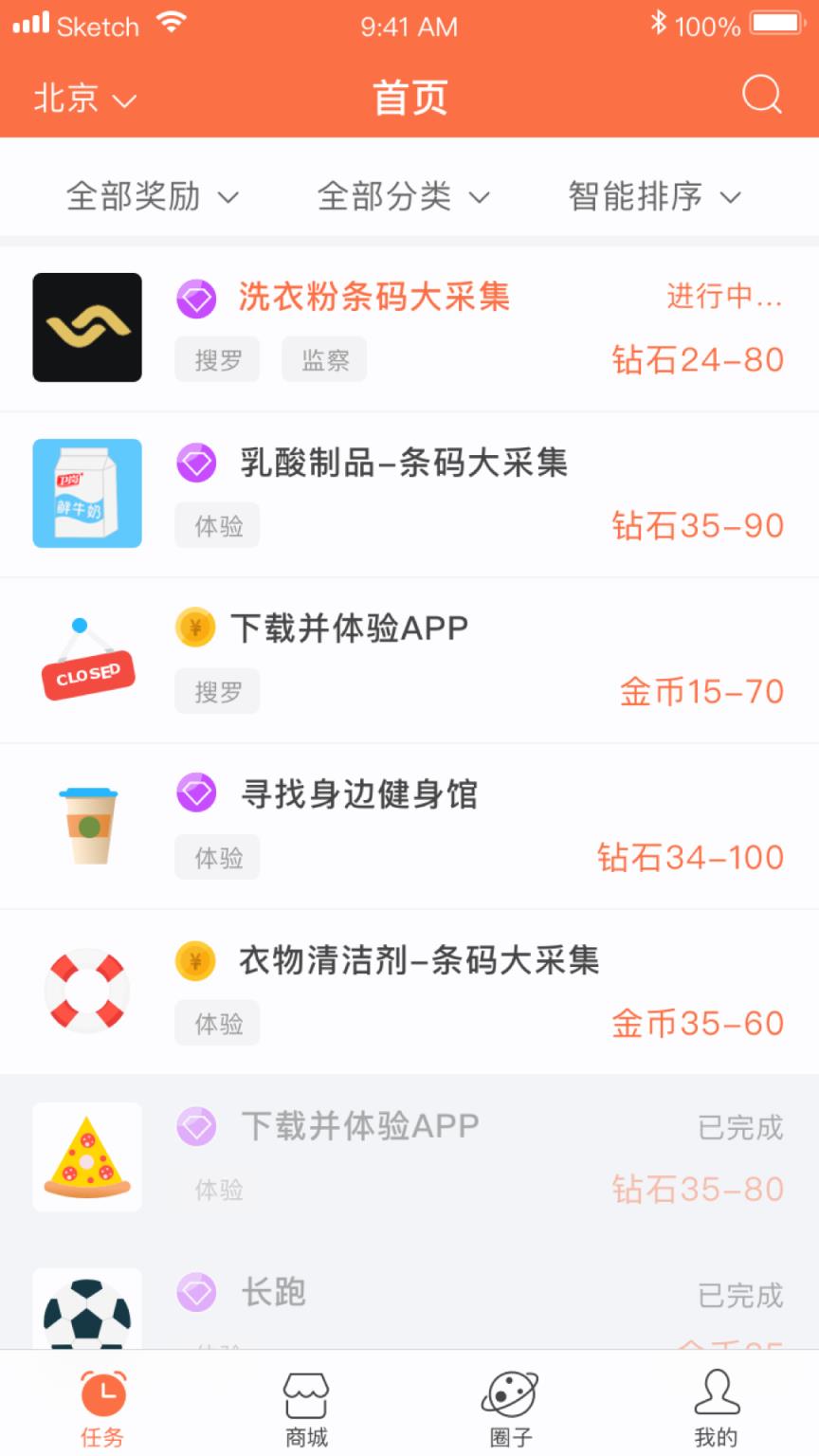Viewport: 819px width, 1456px height.
Task: Tap the 监察 tag badge
Action: [323, 358]
